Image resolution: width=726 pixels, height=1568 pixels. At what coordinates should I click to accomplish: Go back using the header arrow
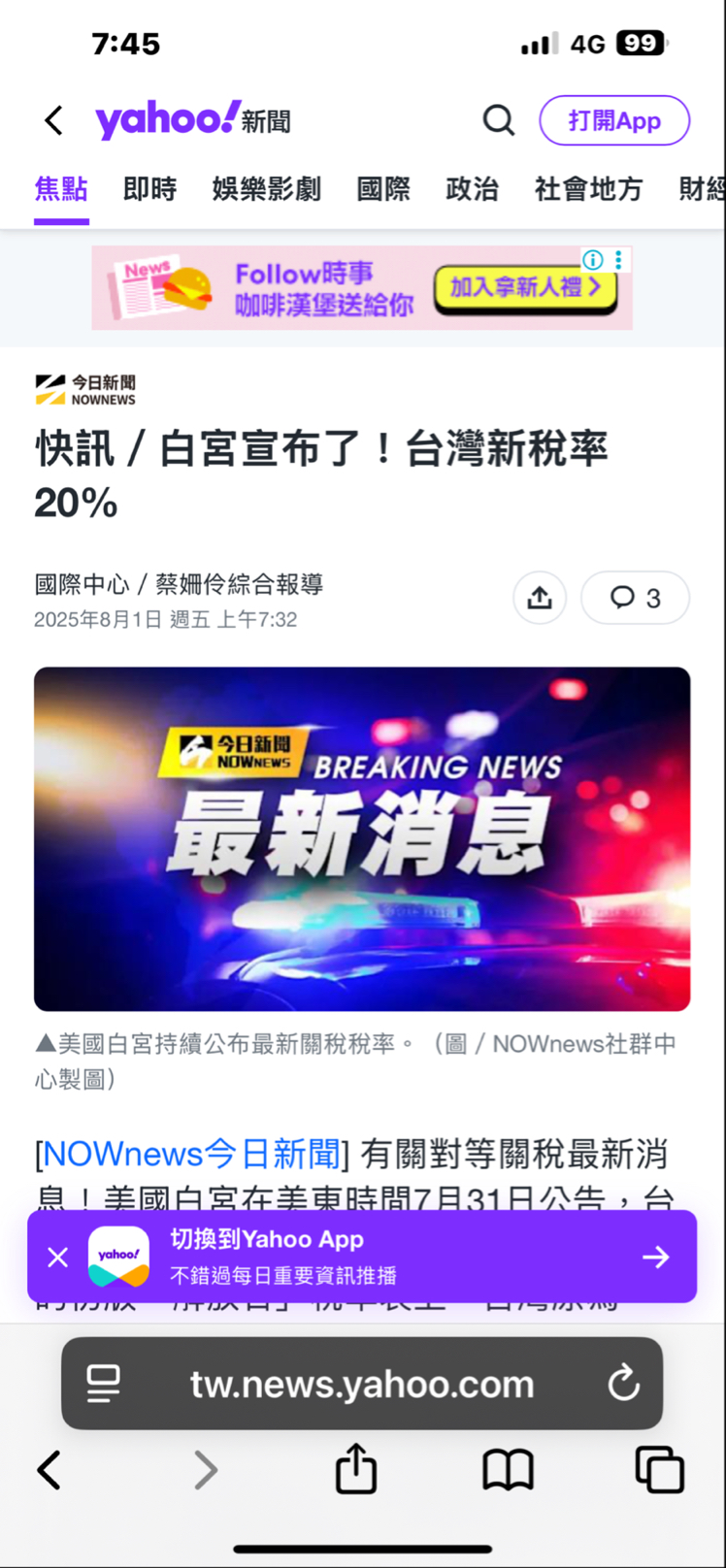[53, 121]
